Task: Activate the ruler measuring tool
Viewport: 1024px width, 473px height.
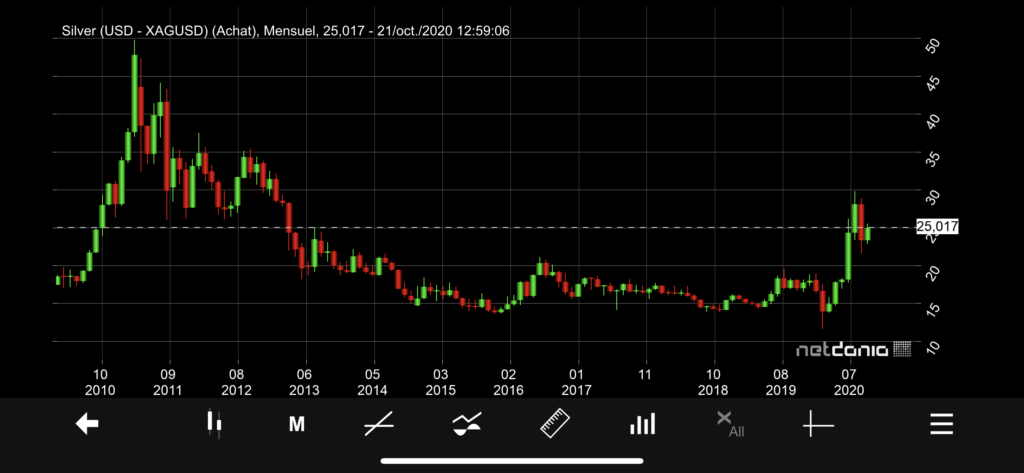Action: tap(554, 424)
